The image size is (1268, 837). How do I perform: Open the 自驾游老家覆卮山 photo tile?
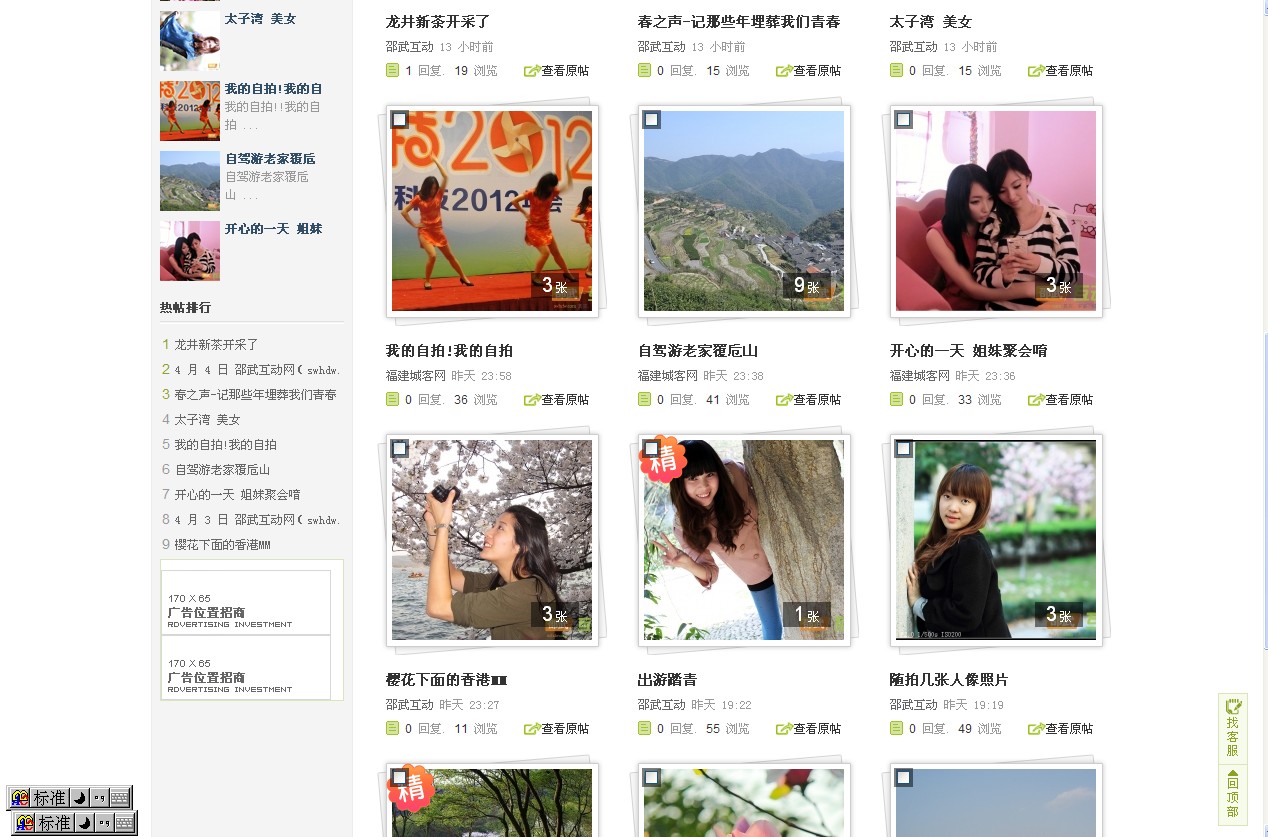(744, 211)
